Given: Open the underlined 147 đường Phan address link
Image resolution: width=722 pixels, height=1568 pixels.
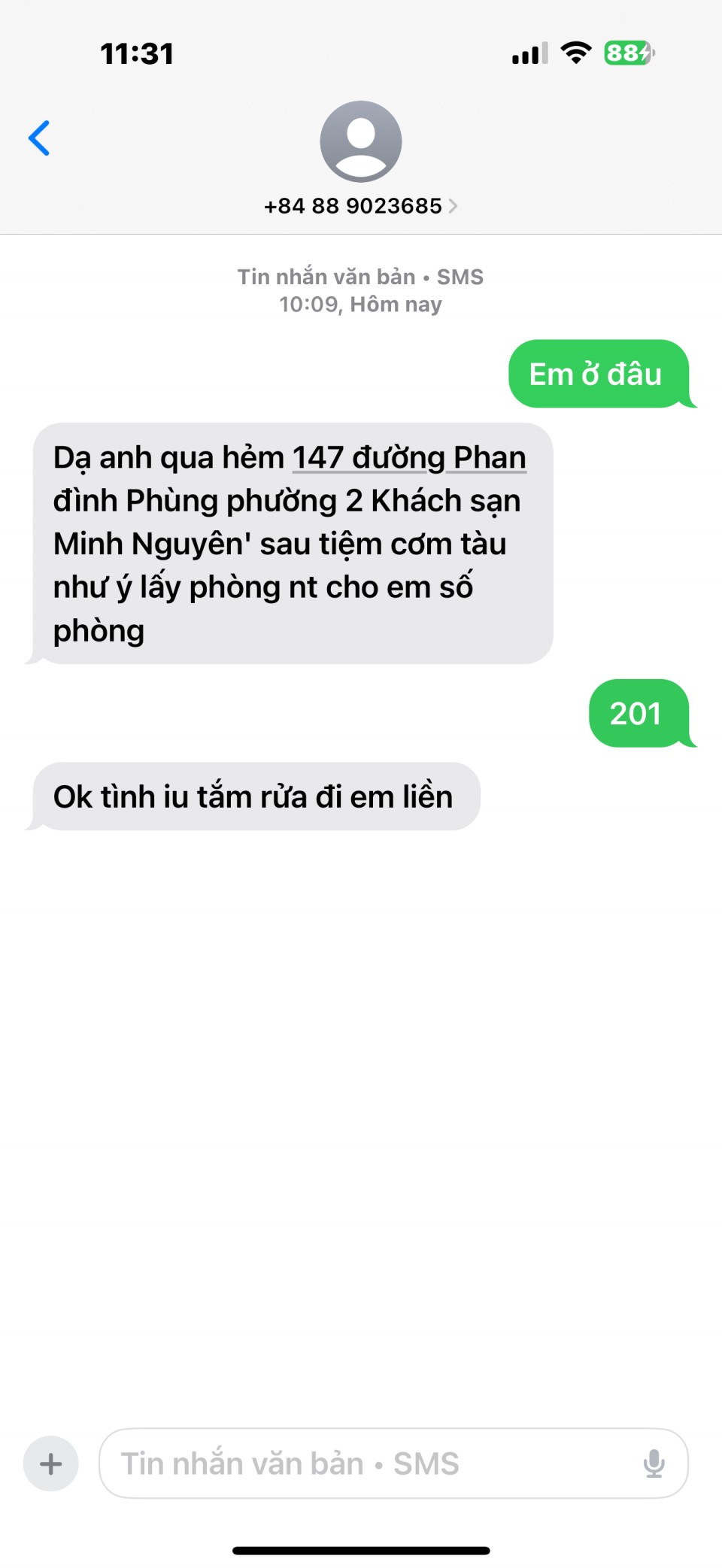Looking at the screenshot, I should 408,458.
